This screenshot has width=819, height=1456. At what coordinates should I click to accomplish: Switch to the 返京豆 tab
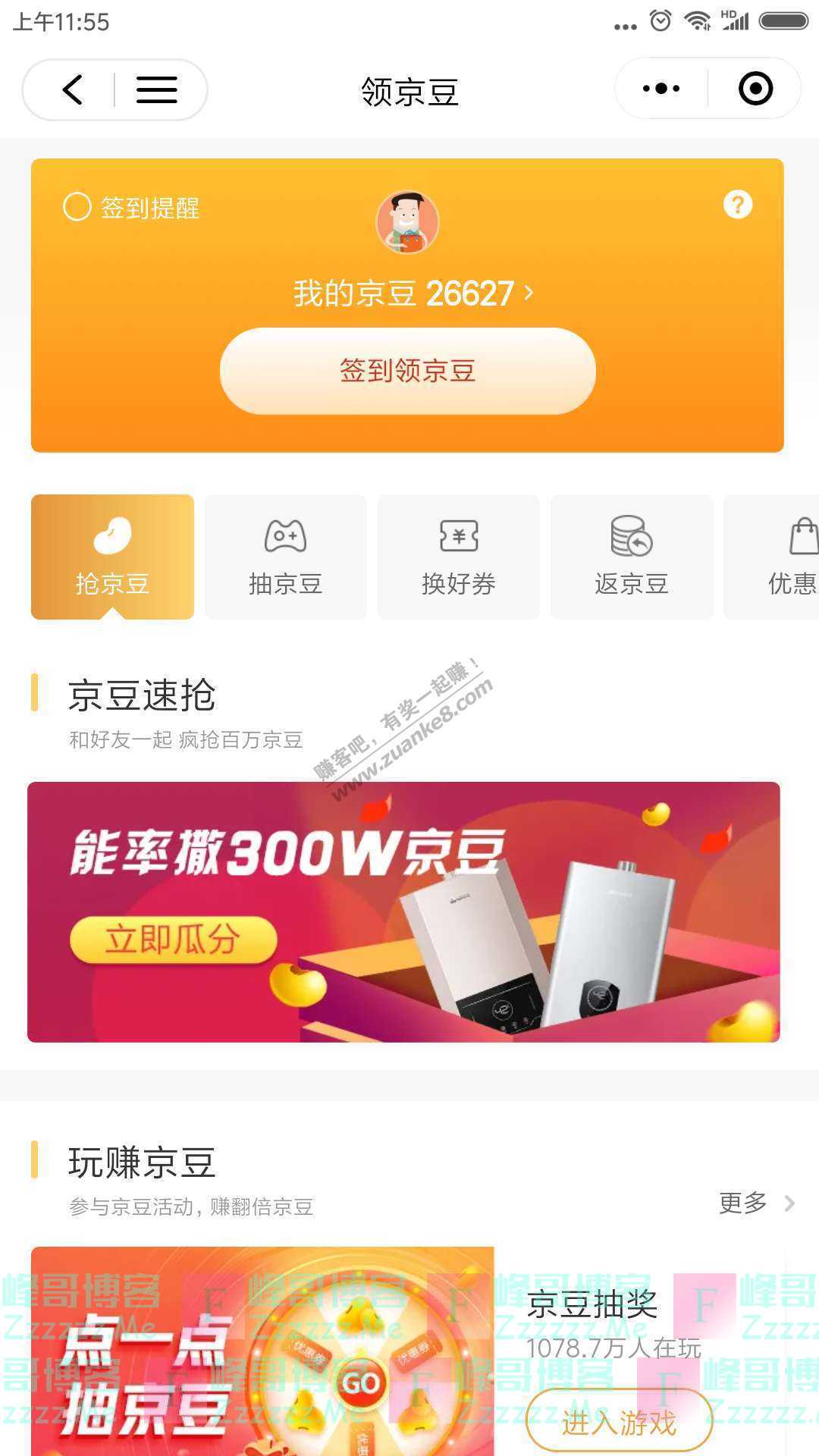click(631, 557)
